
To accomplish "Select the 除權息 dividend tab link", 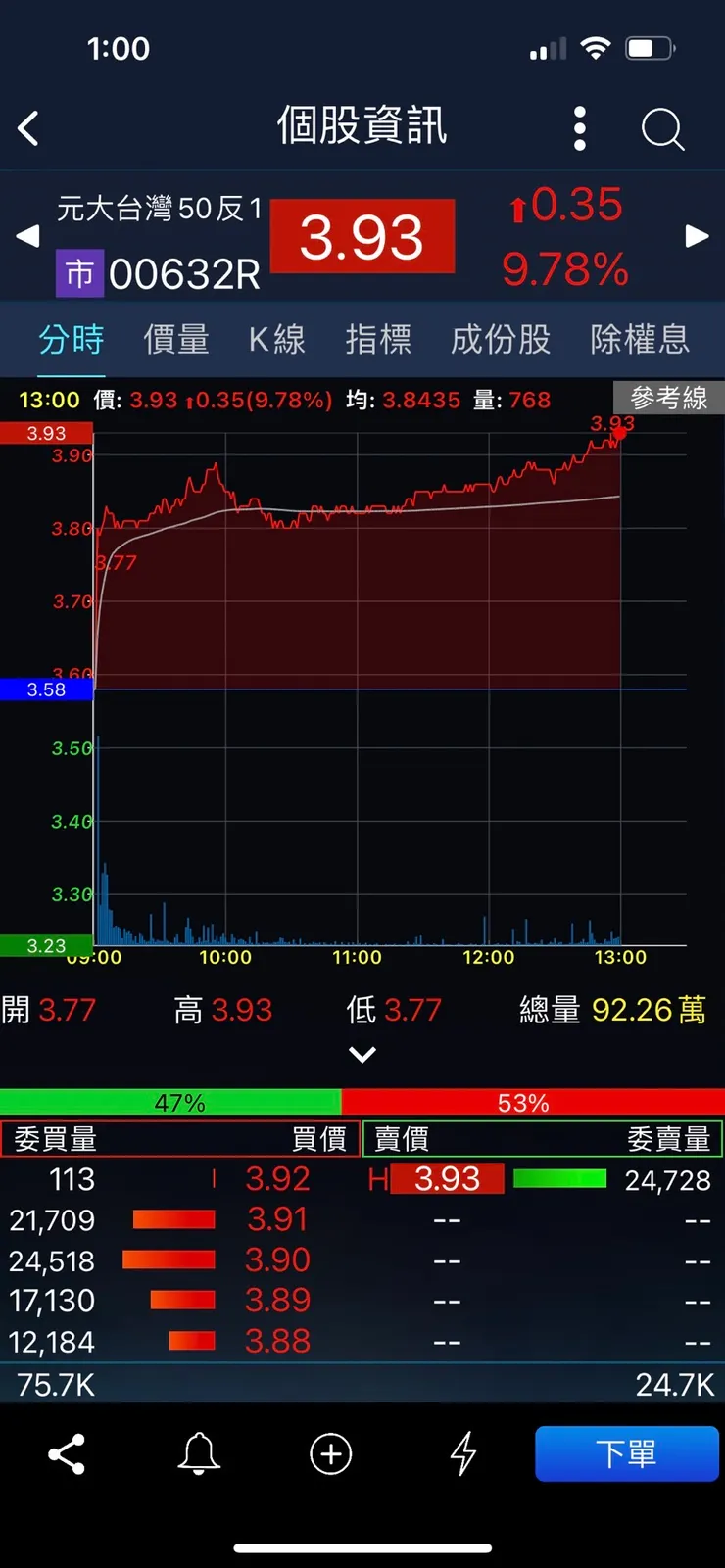I will pyautogui.click(x=637, y=339).
